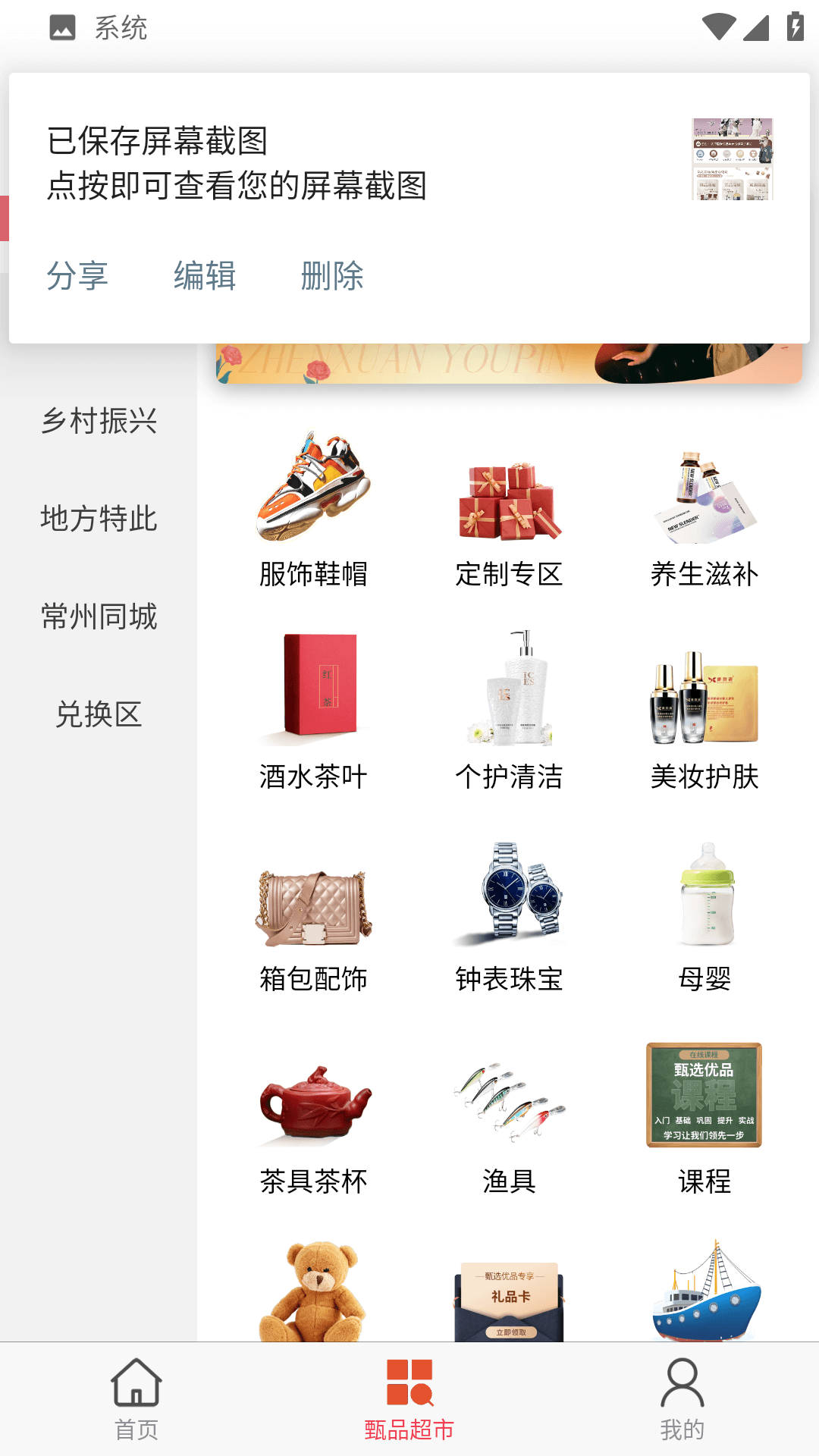The height and width of the screenshot is (1456, 819).
Task: Tap the 课程 blackboard icon
Action: pos(704,1096)
